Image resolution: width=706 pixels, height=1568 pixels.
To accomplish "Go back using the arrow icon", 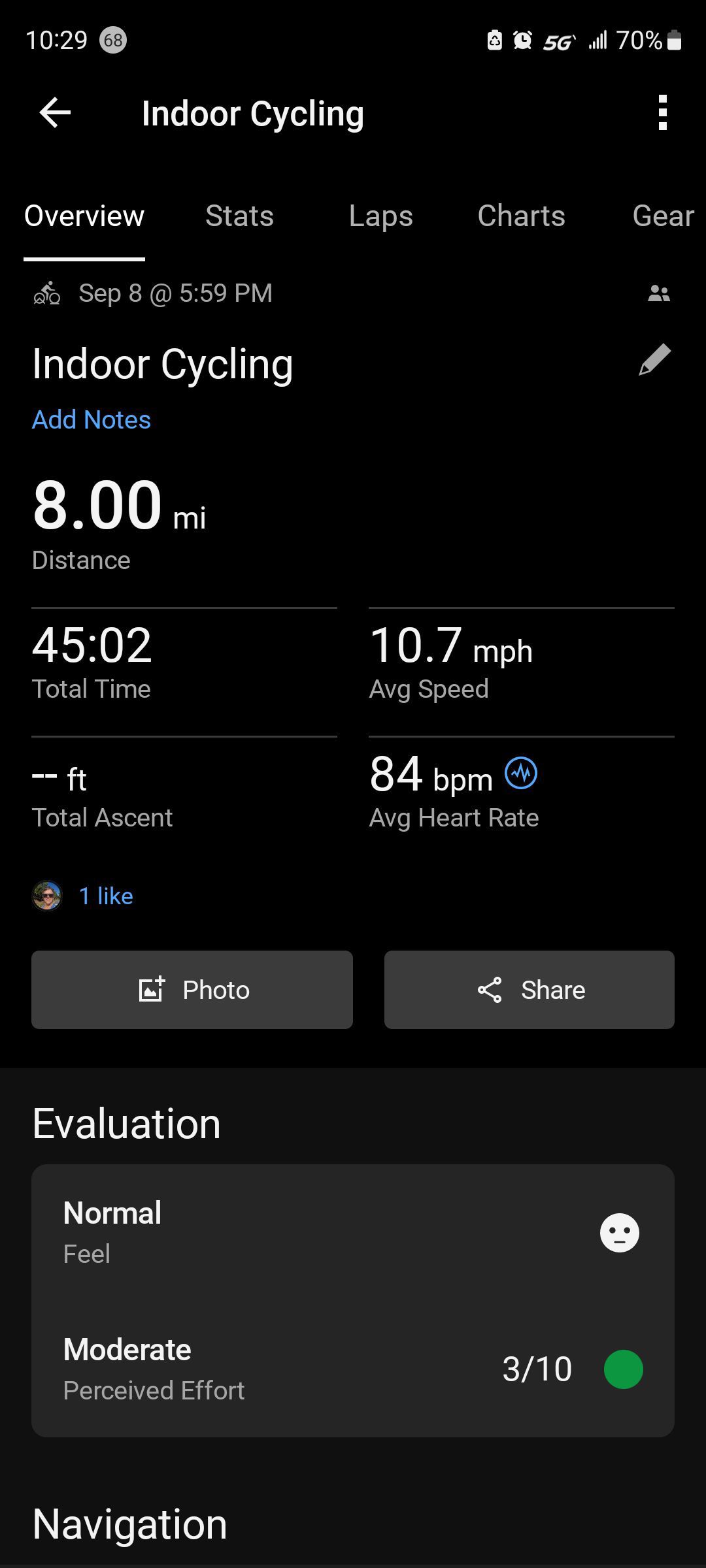I will tap(55, 113).
